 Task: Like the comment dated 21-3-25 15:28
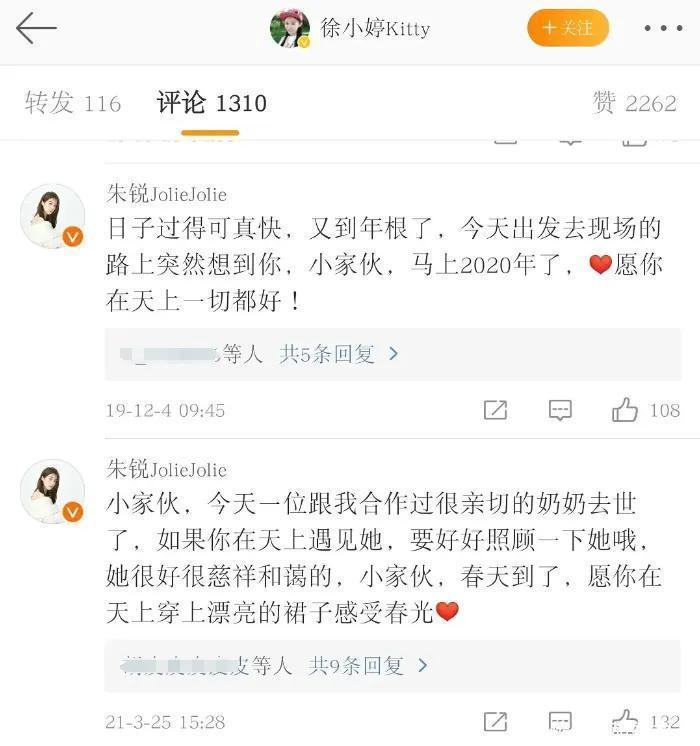pyautogui.click(x=626, y=720)
